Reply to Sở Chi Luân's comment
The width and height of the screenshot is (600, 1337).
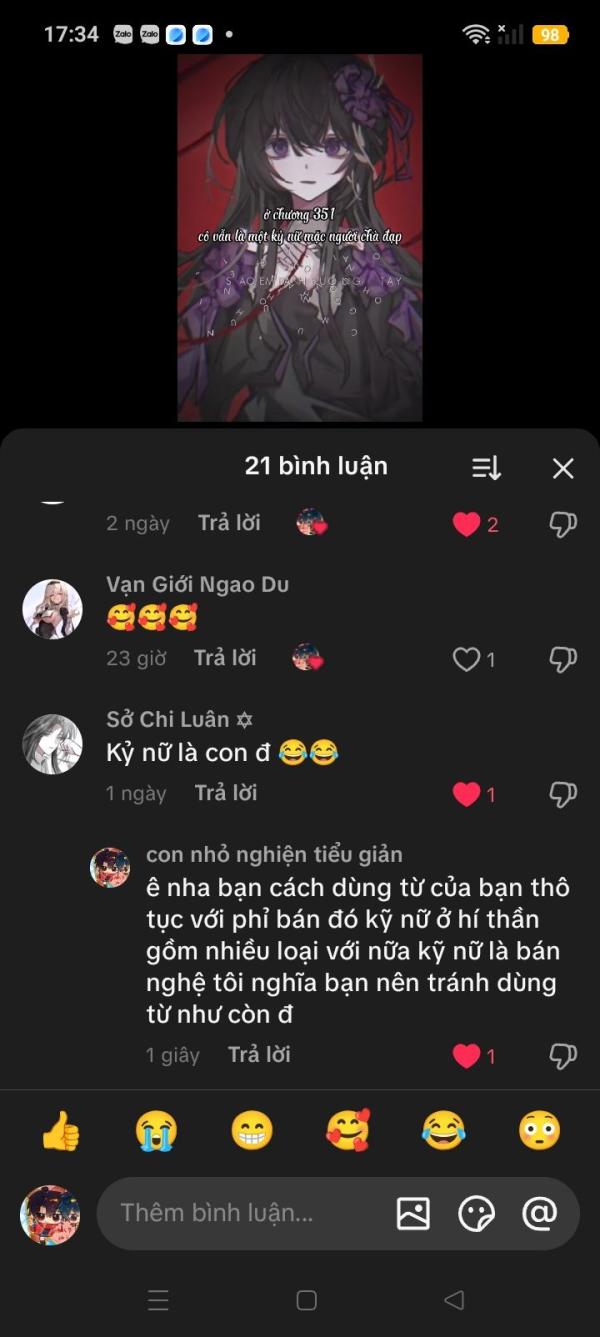click(225, 793)
